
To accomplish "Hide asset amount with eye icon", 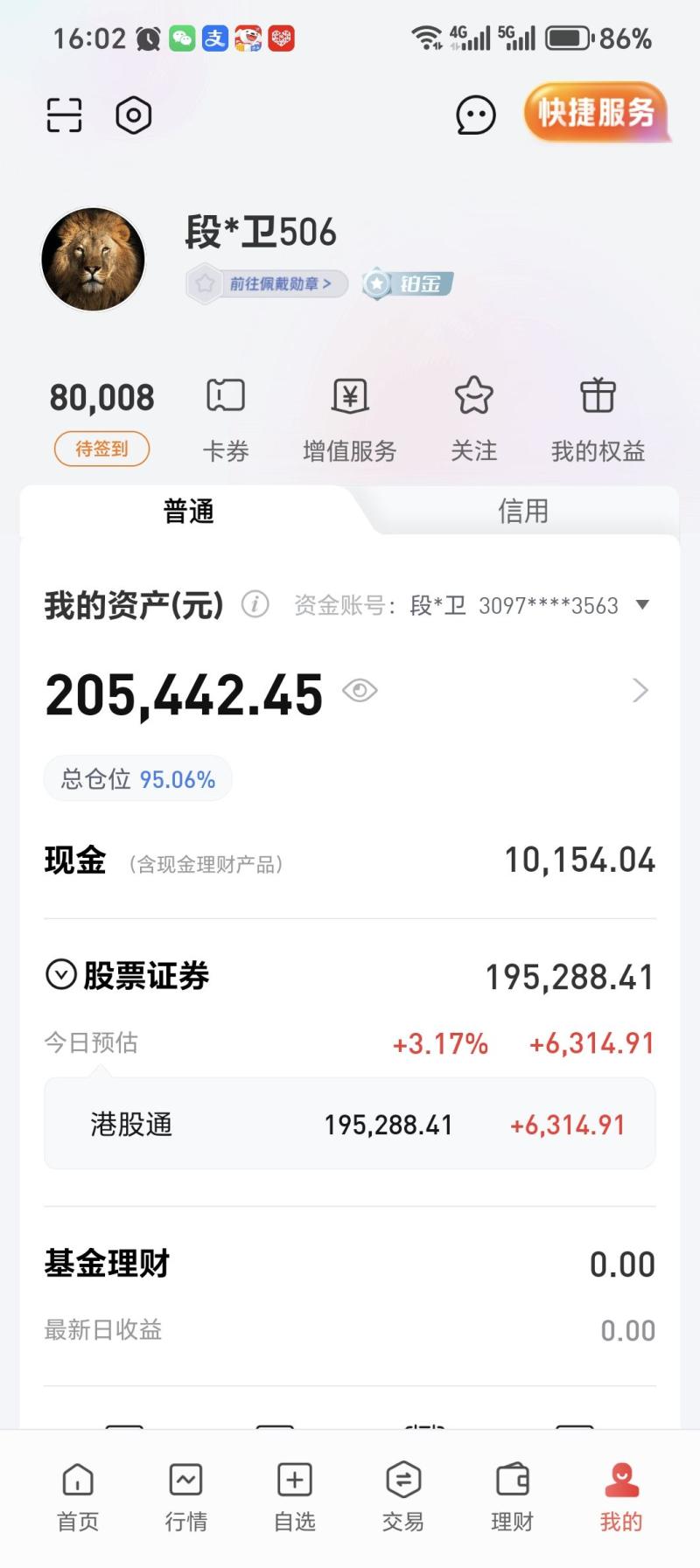I will (x=360, y=691).
